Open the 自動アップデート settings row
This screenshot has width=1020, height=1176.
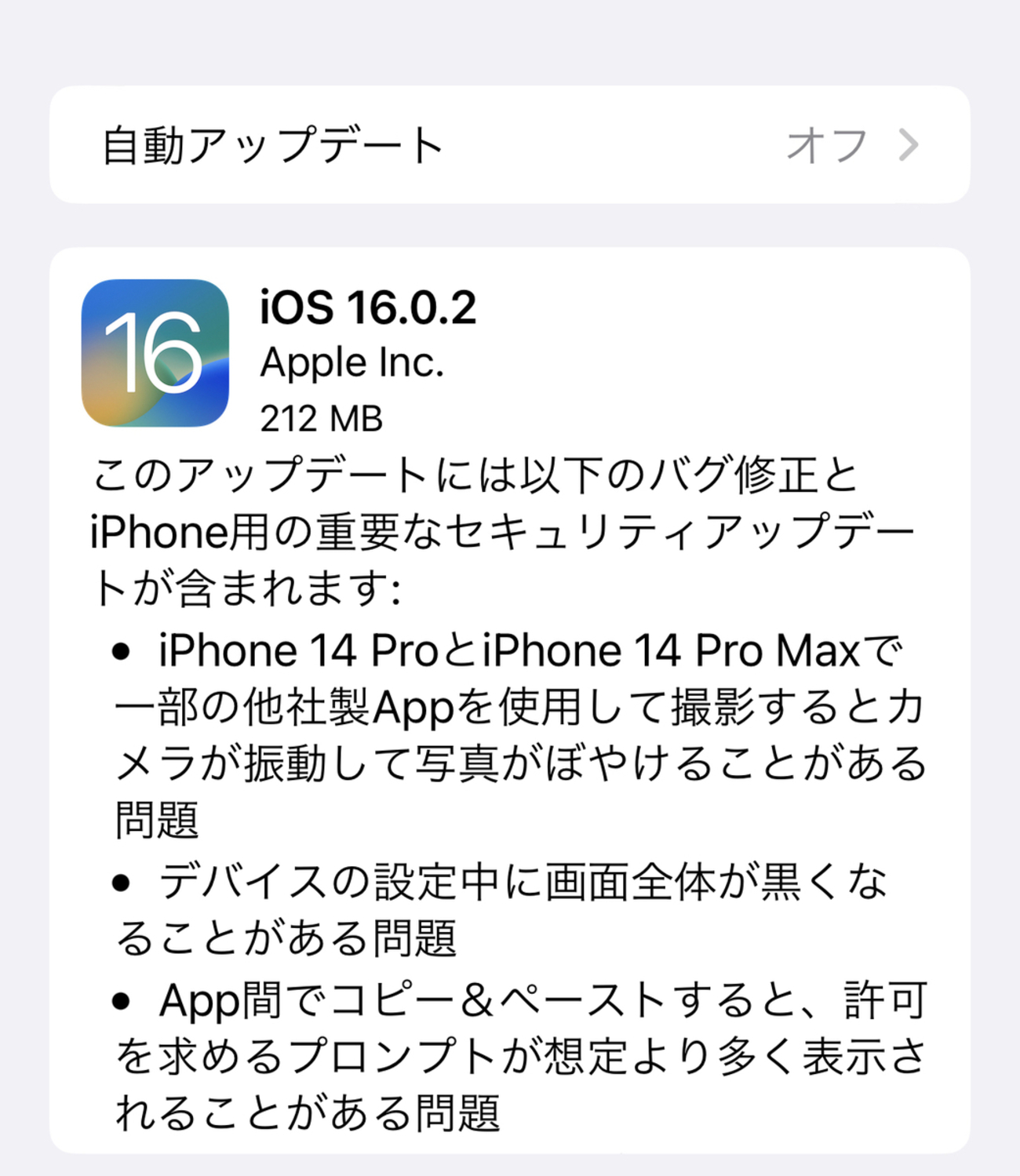coord(509,145)
